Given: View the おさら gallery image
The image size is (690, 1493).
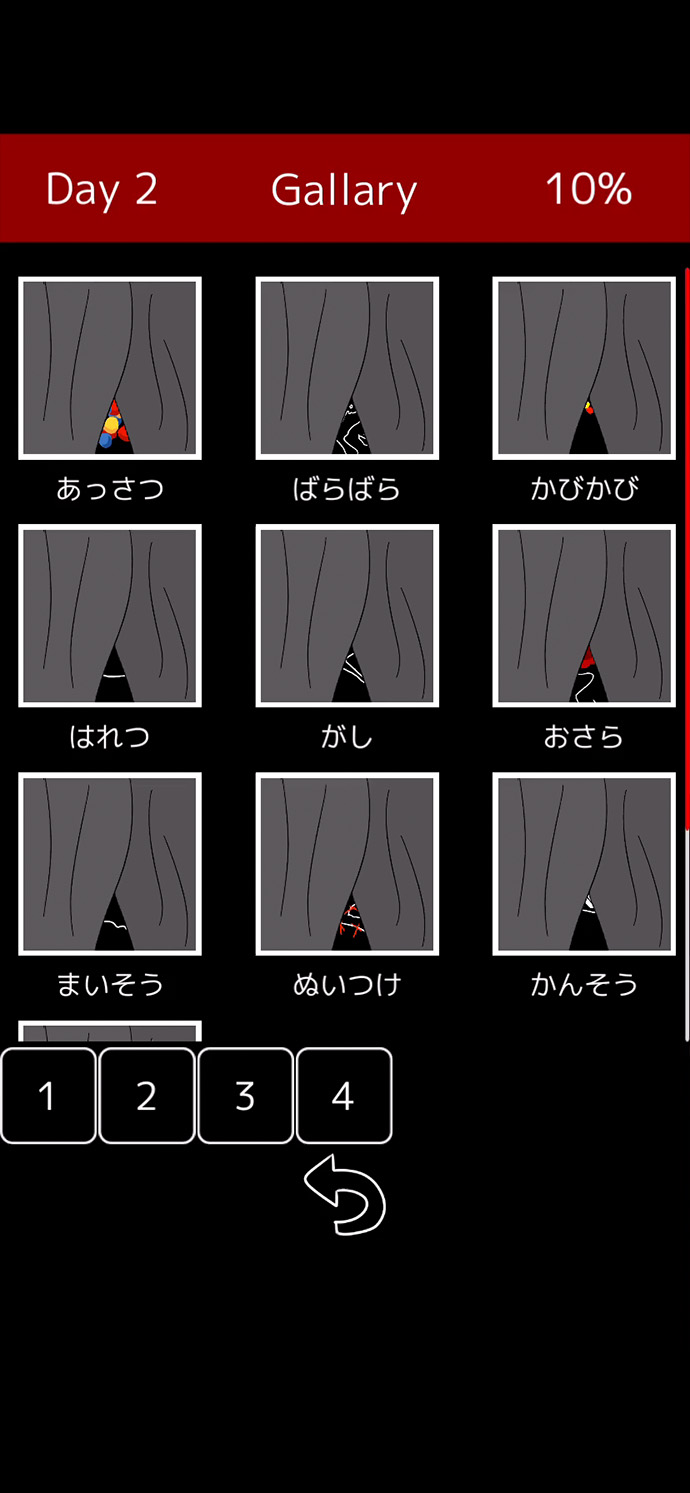Looking at the screenshot, I should 584,615.
